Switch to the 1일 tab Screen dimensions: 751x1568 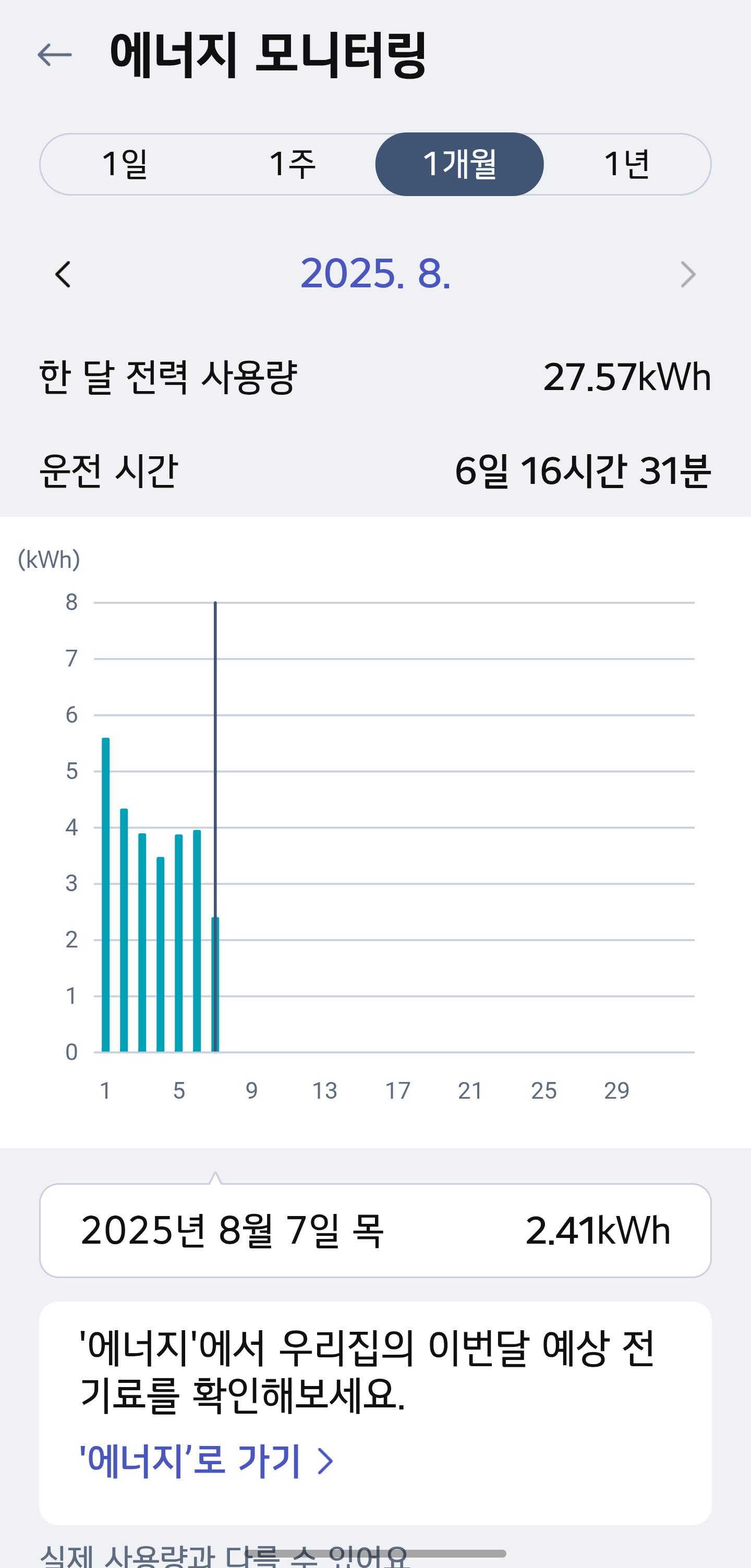point(125,164)
